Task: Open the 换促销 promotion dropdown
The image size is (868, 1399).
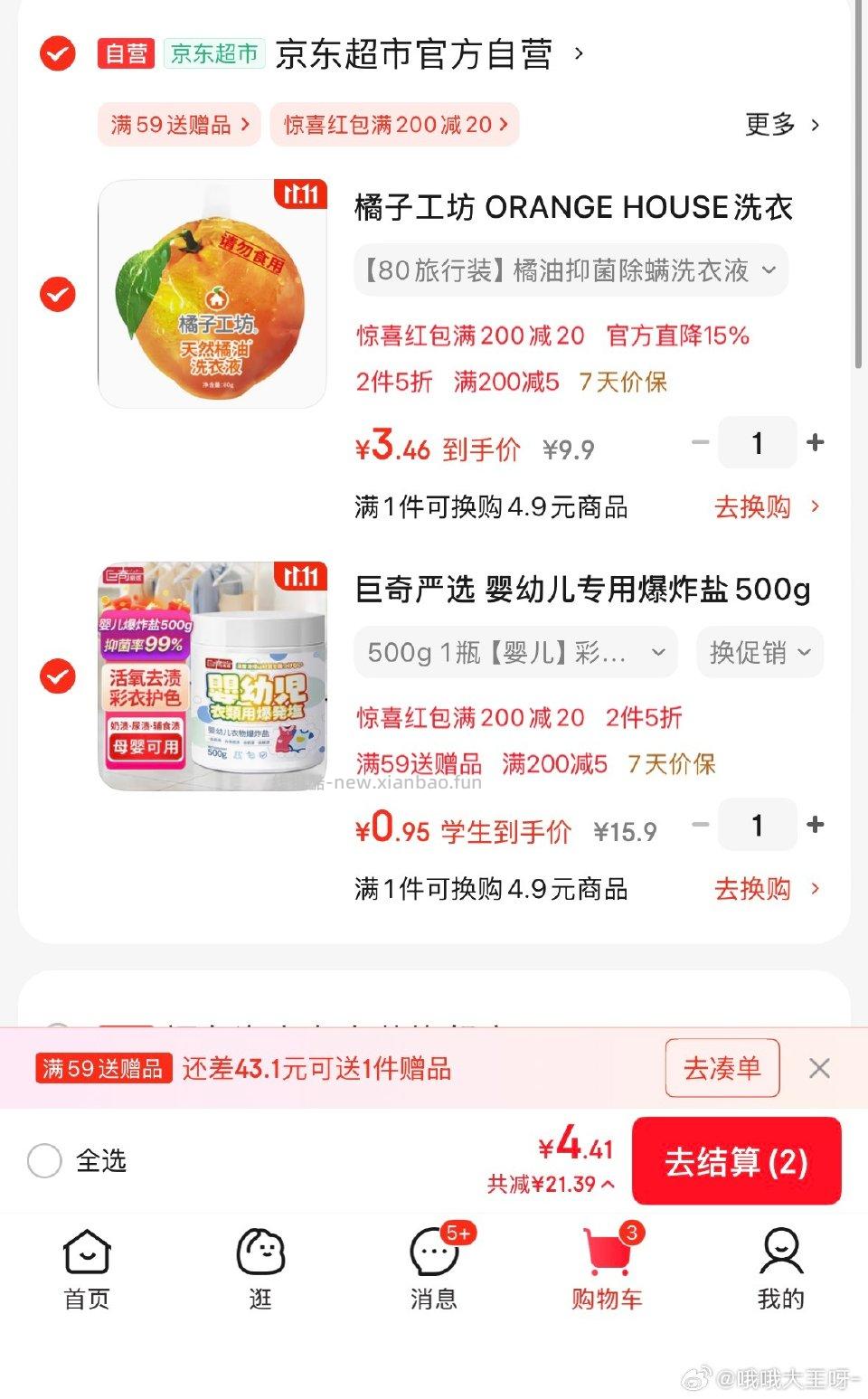Action: tap(759, 652)
